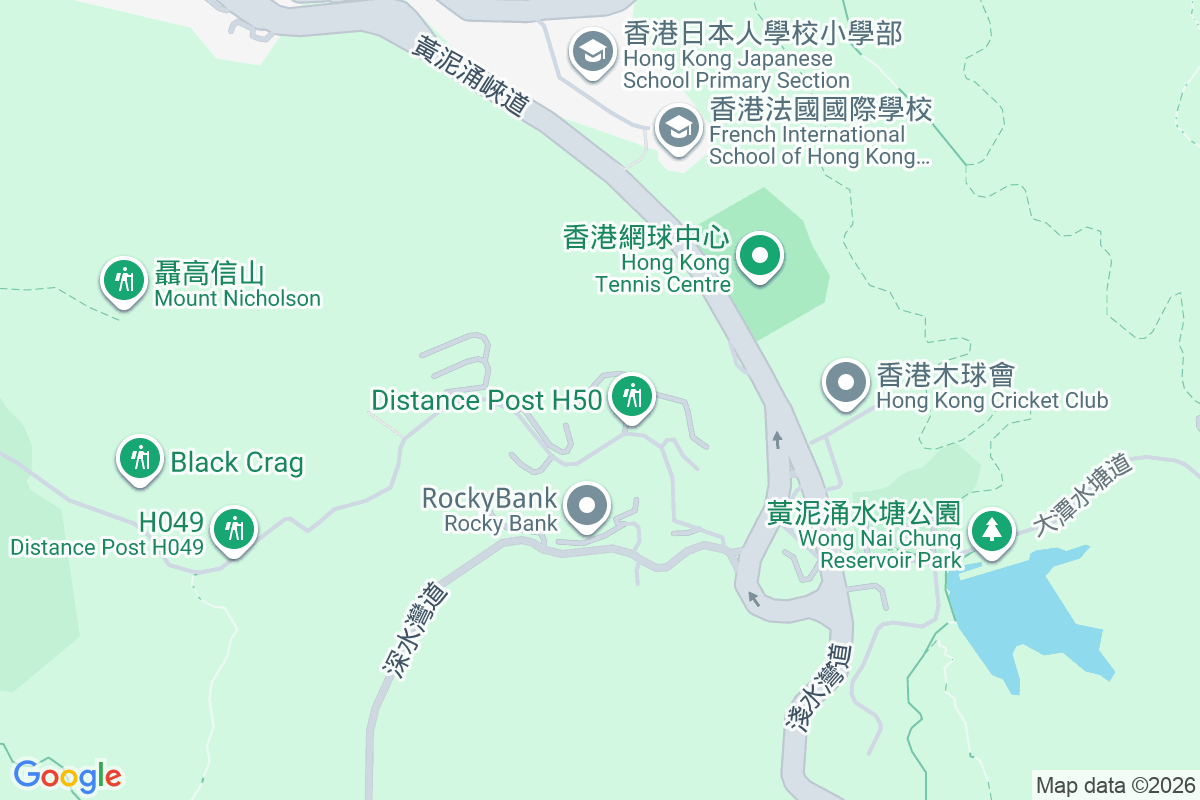Image resolution: width=1200 pixels, height=800 pixels.
Task: Open the Hong Kong Tennis Centre marker
Action: 760,256
